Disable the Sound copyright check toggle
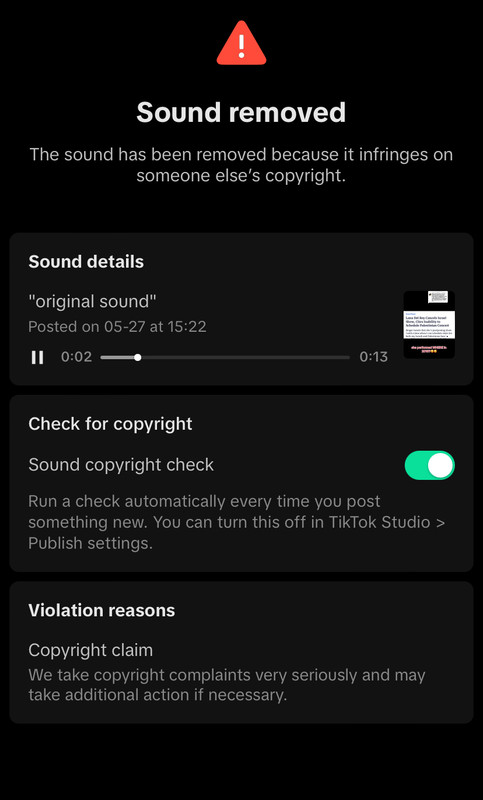The width and height of the screenshot is (483, 800). pyautogui.click(x=429, y=465)
